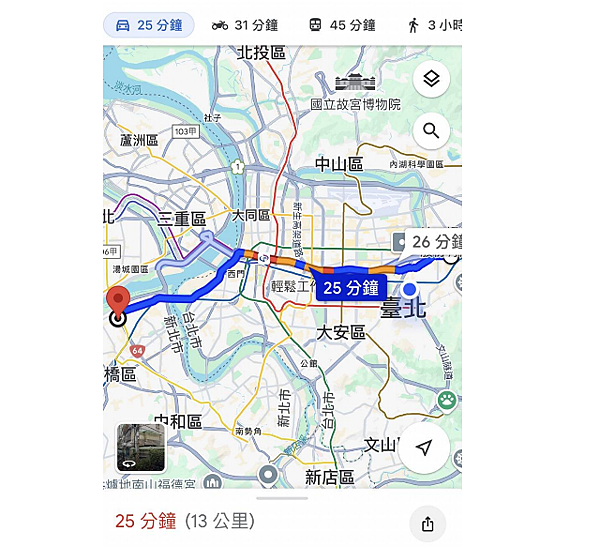Switch to motorcycle mode, 31 分鐘
Viewport: 600px width, 547px height.
(x=243, y=25)
